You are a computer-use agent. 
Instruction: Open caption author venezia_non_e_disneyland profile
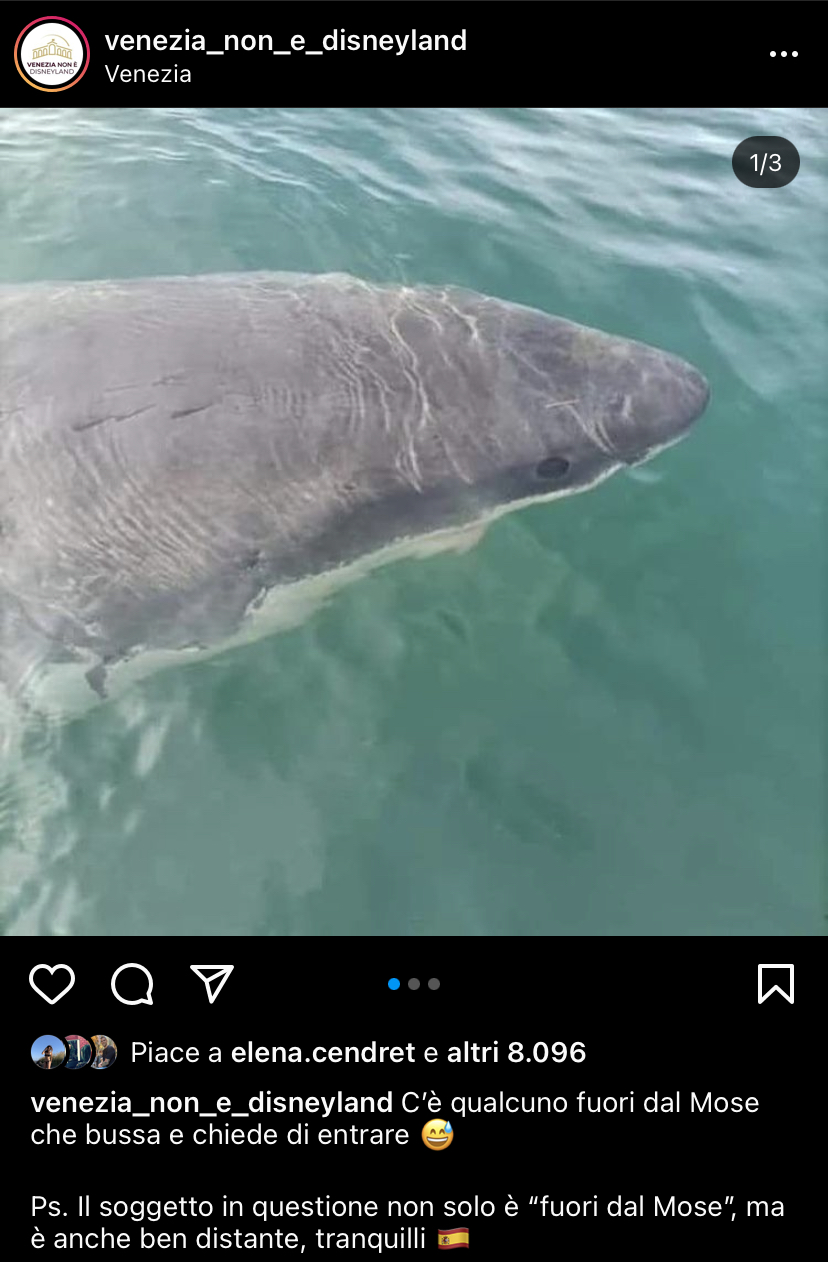point(211,1103)
